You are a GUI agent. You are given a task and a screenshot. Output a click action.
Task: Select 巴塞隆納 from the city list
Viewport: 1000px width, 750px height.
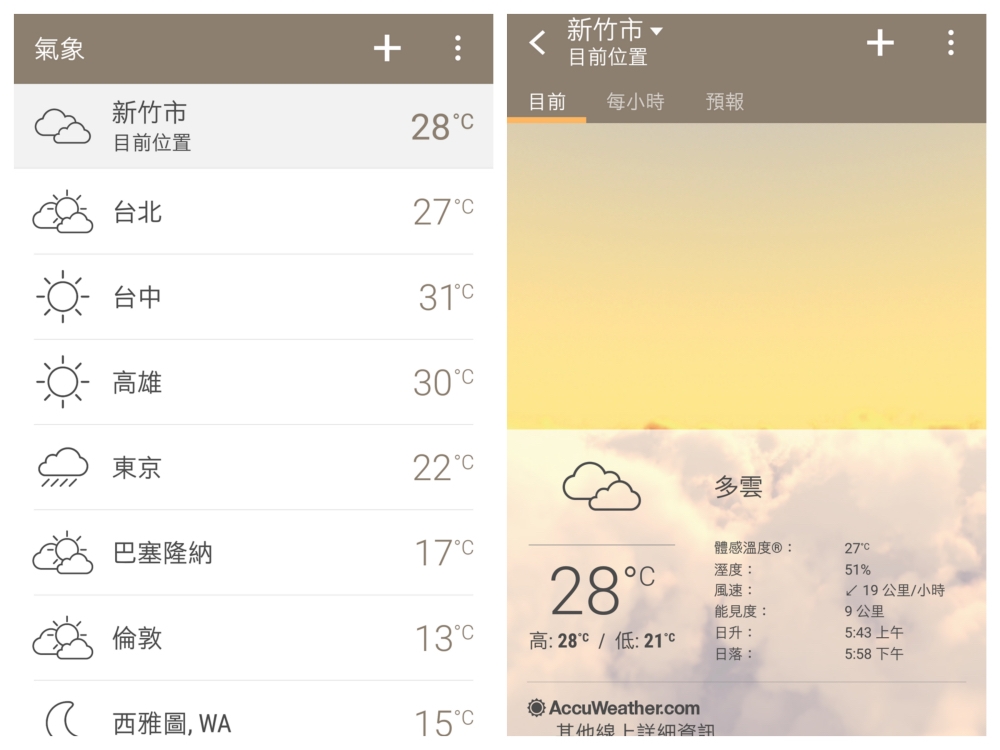pos(253,552)
